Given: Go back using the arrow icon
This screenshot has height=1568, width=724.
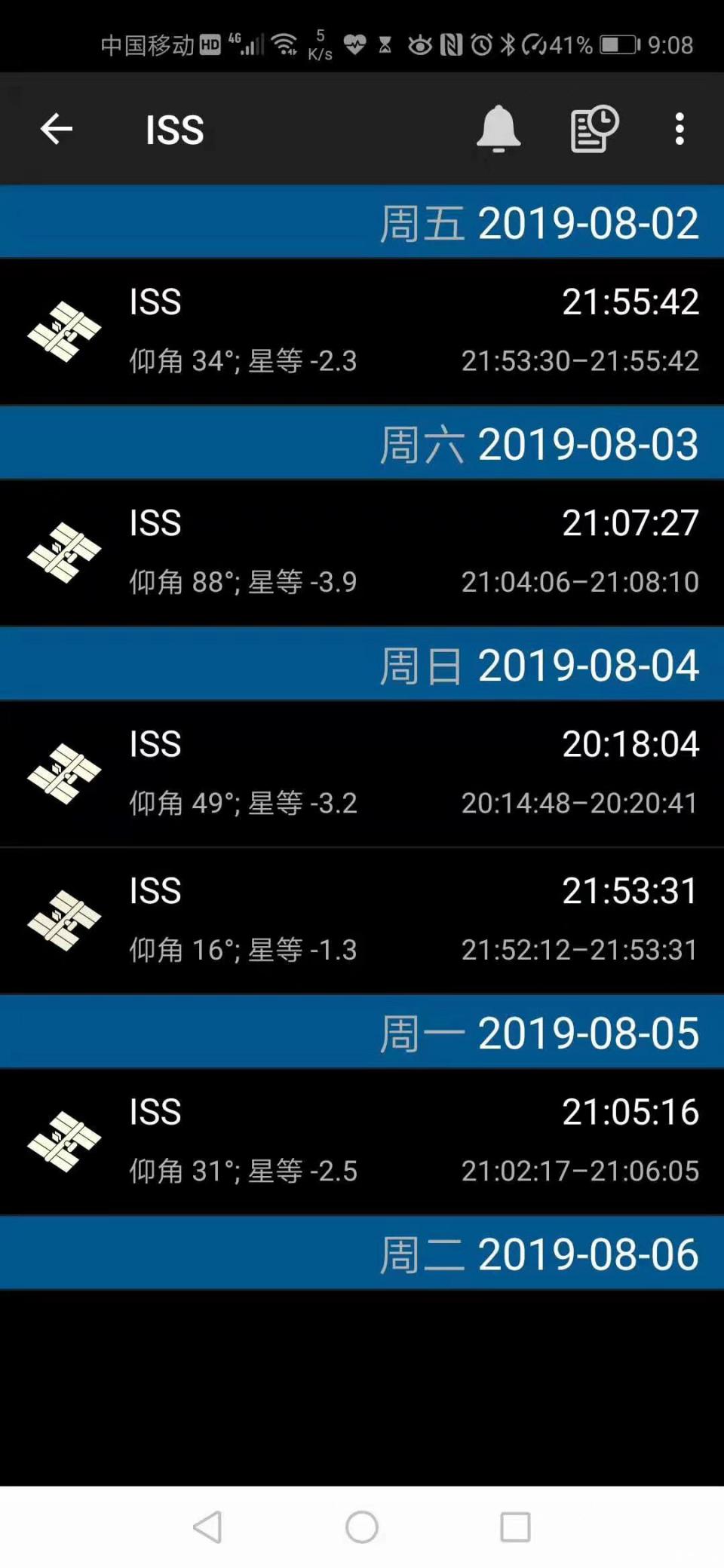Looking at the screenshot, I should [x=57, y=129].
